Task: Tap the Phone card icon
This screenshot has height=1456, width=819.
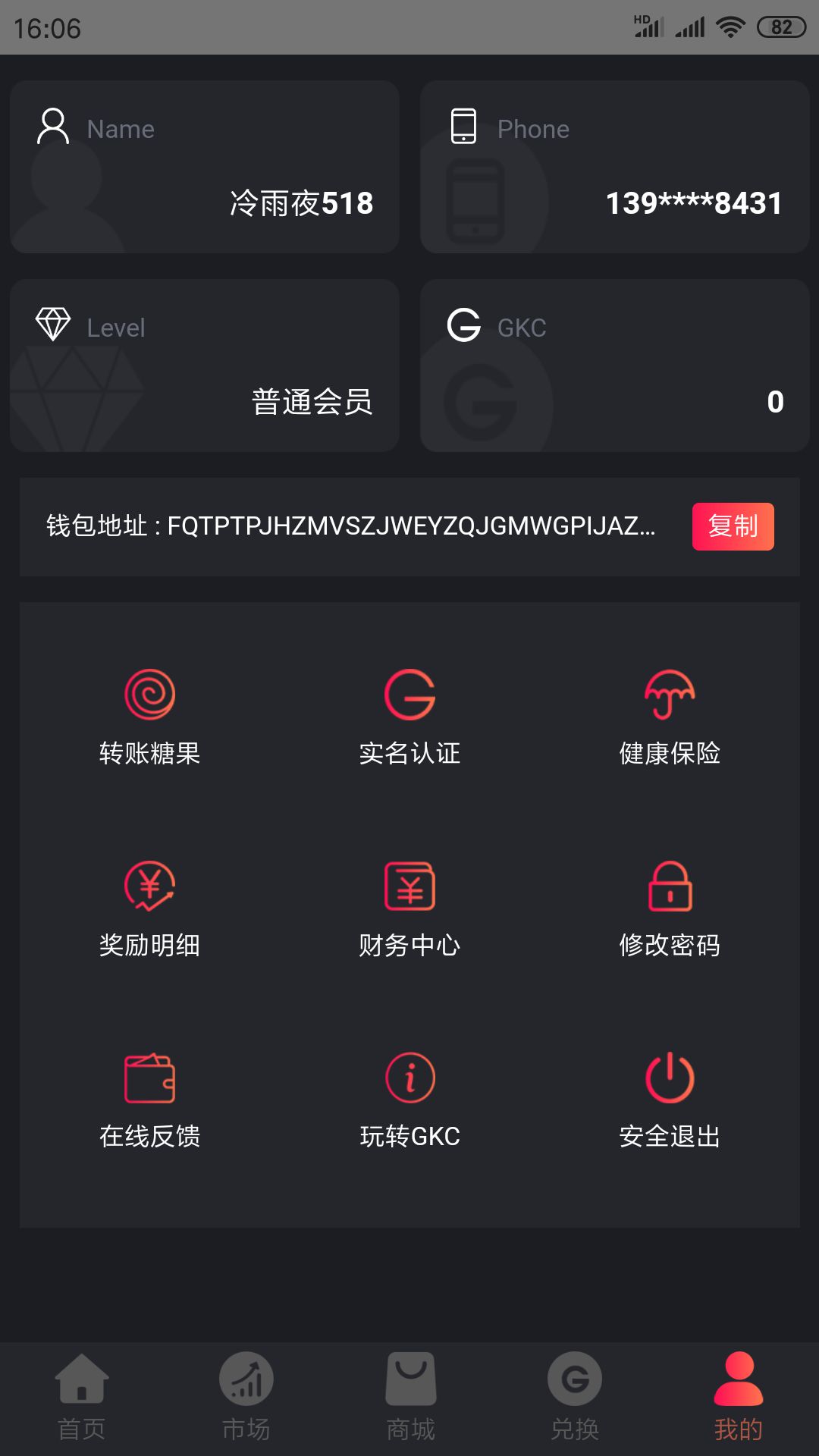Action: pos(463,127)
